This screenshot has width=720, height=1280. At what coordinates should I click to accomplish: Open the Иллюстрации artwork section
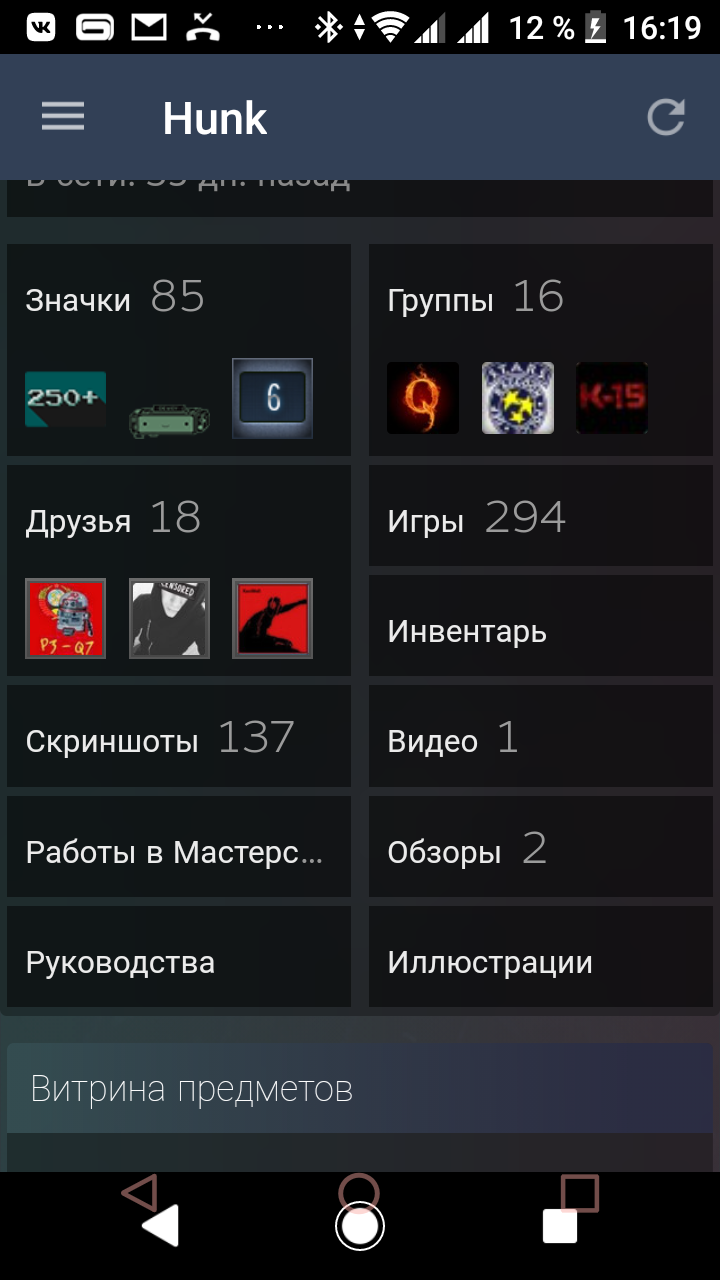(541, 956)
